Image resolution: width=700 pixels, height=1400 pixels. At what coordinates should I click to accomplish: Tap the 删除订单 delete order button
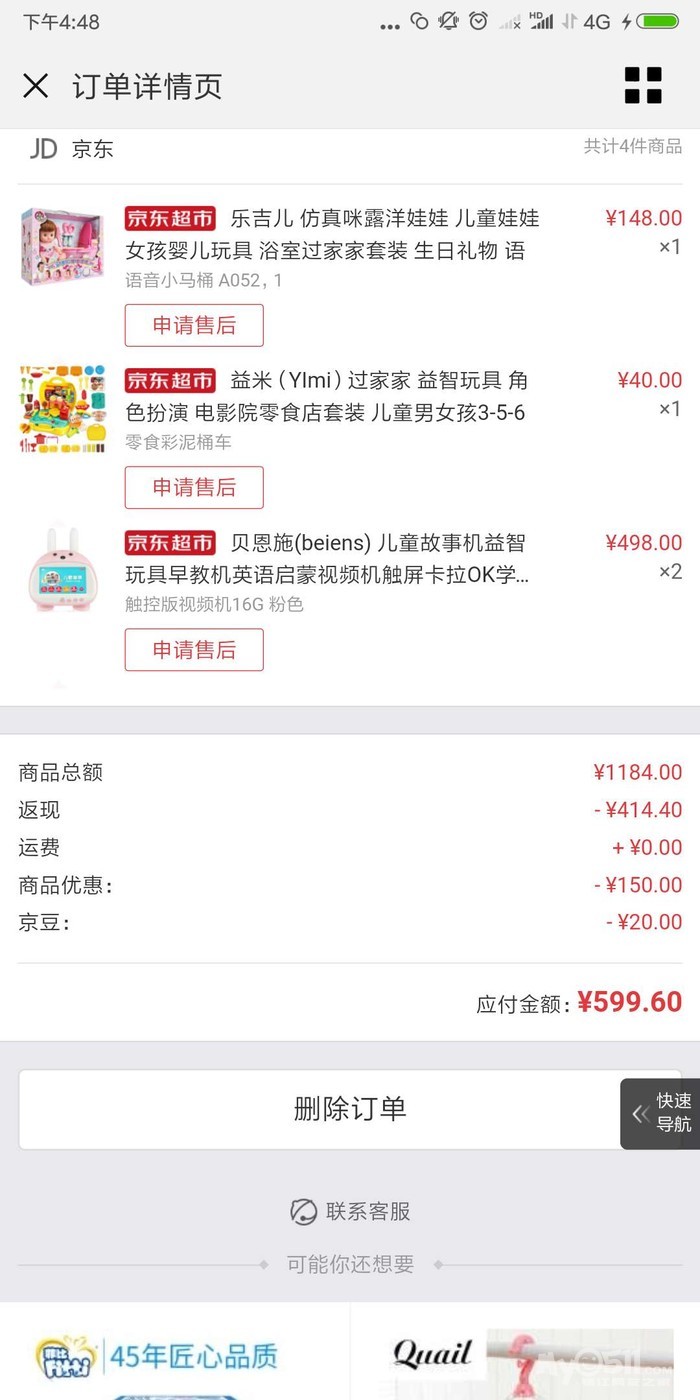350,1109
